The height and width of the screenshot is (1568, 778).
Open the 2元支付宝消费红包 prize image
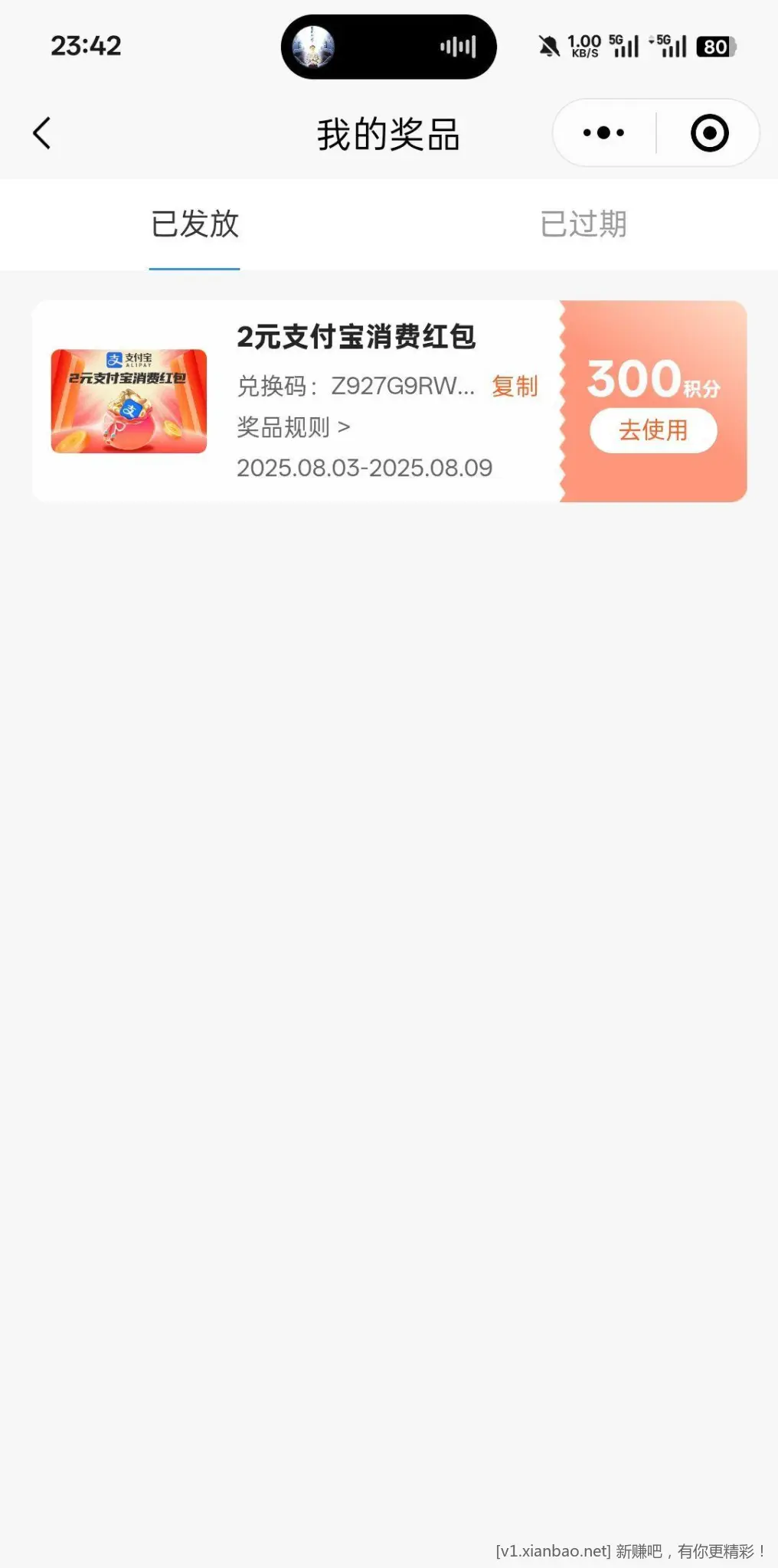tap(129, 401)
